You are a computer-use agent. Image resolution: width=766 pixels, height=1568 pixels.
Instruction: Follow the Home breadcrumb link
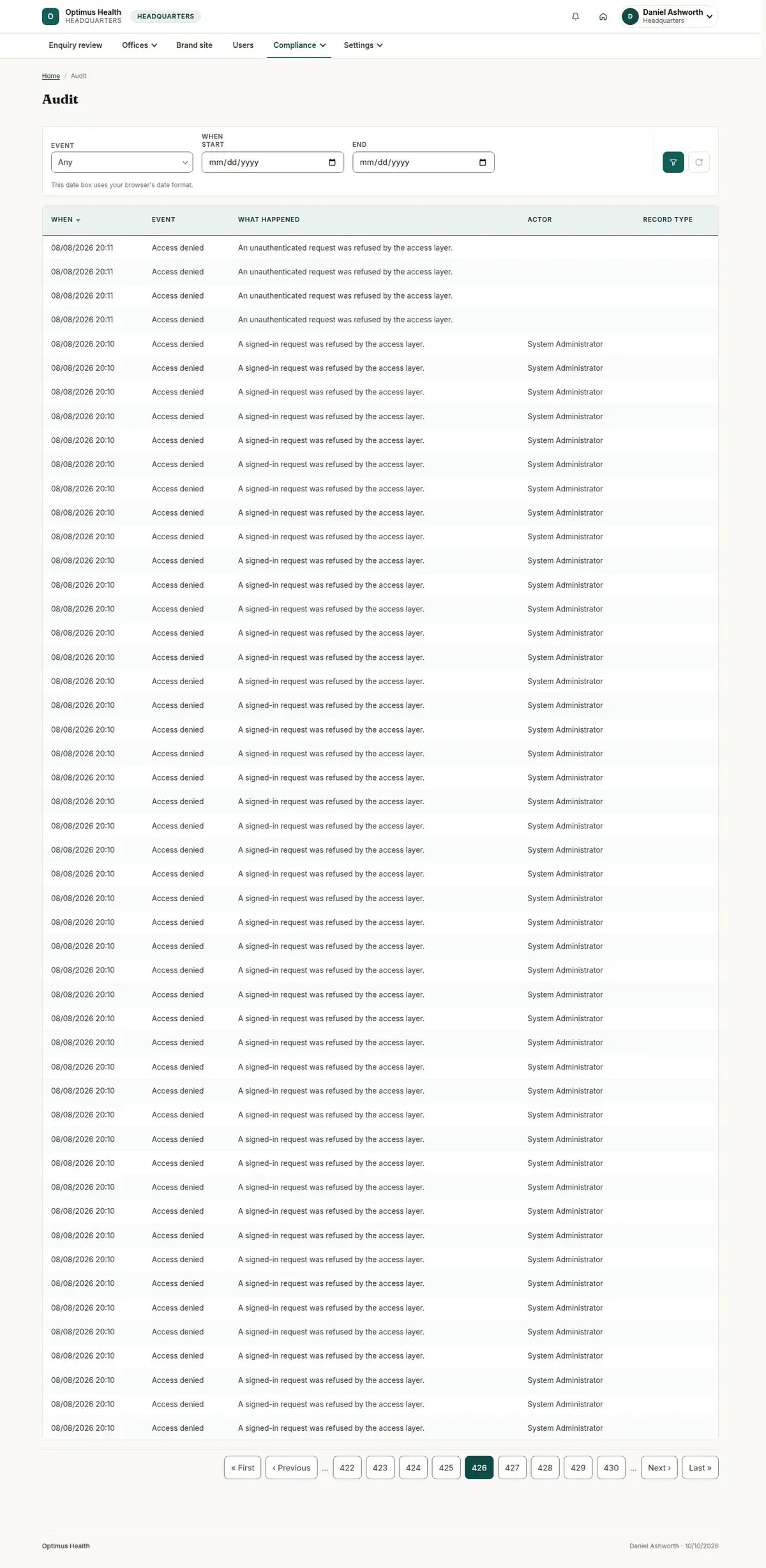point(50,76)
